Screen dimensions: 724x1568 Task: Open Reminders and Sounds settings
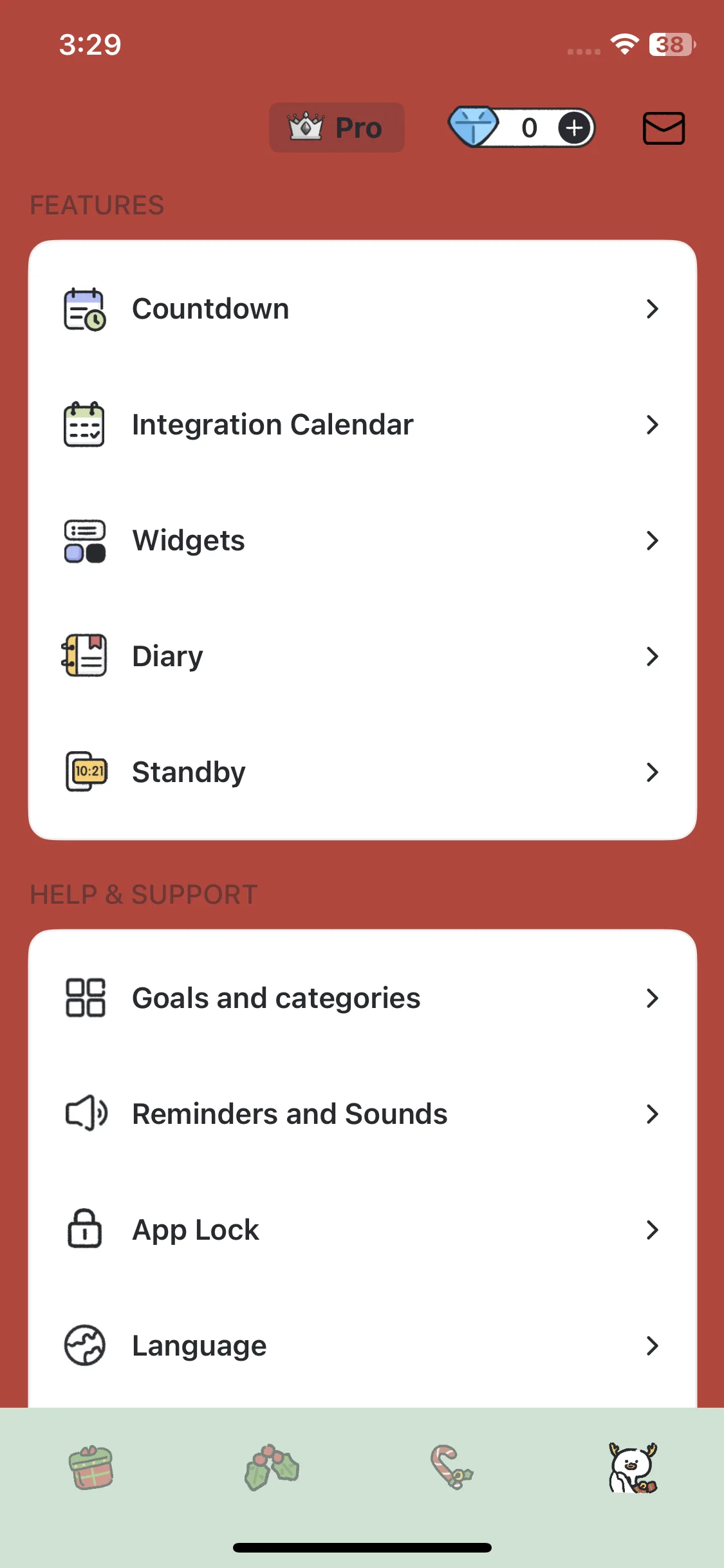[362, 1114]
